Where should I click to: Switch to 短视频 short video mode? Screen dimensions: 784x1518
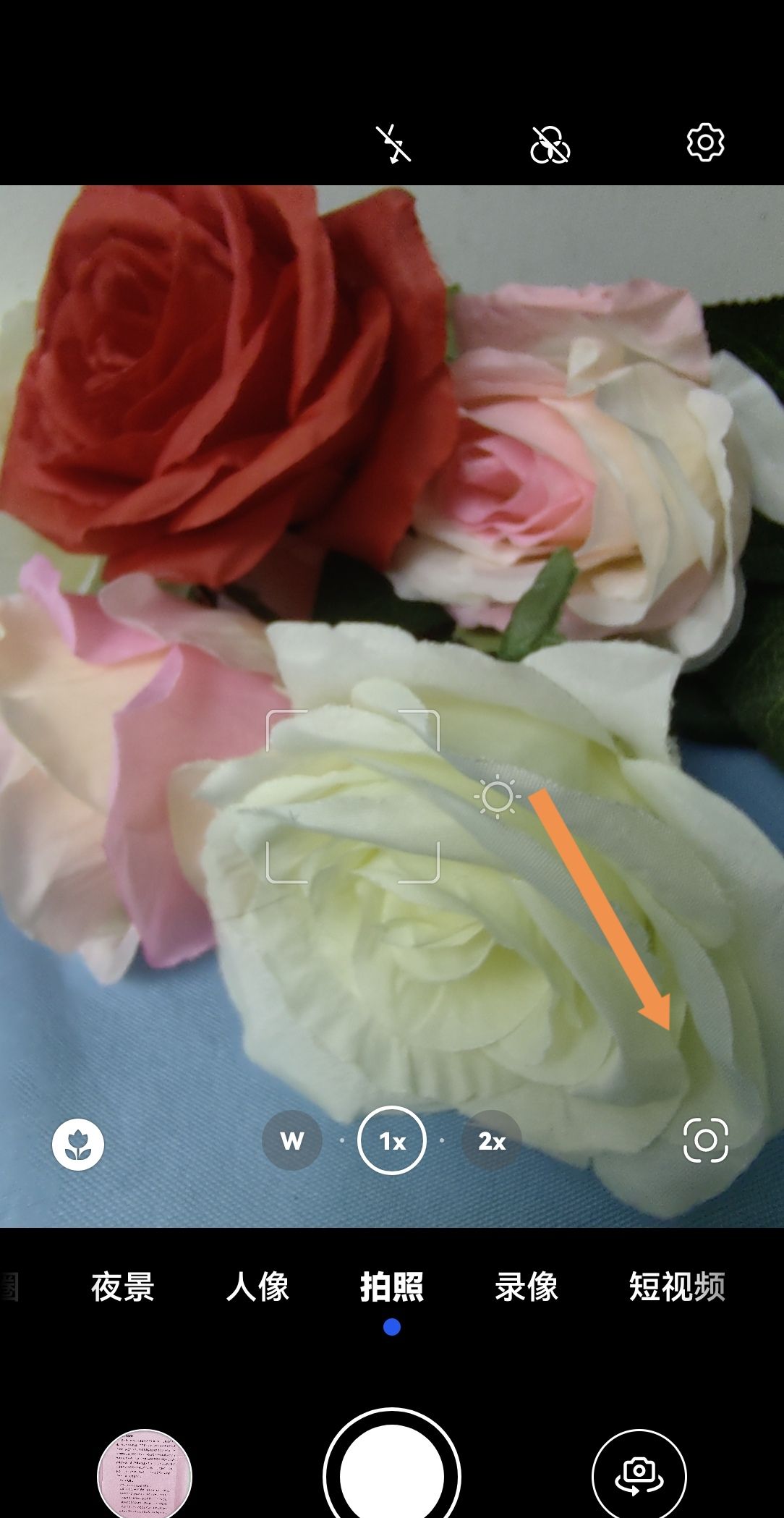click(x=677, y=1287)
